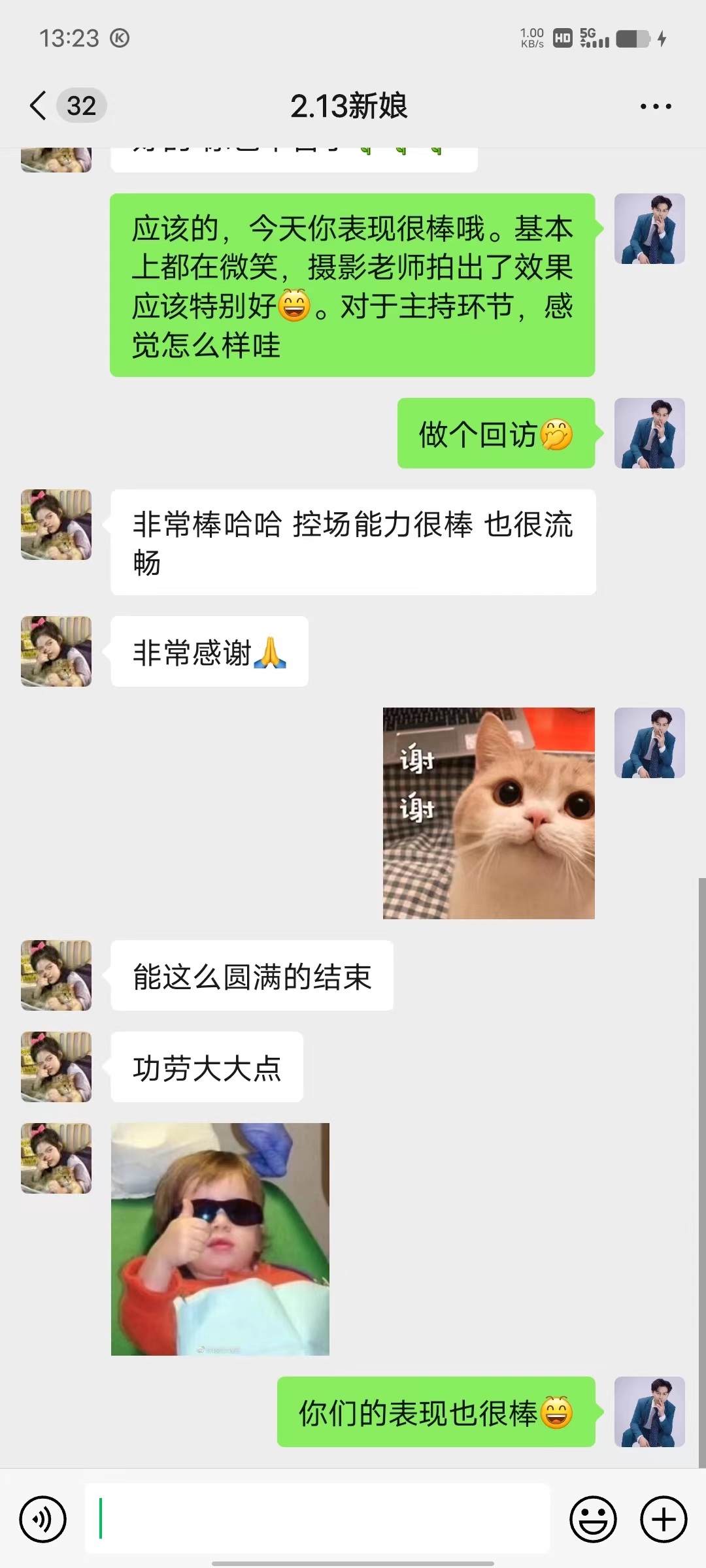Open the plus attachment menu
706x1568 pixels.
[x=664, y=1519]
